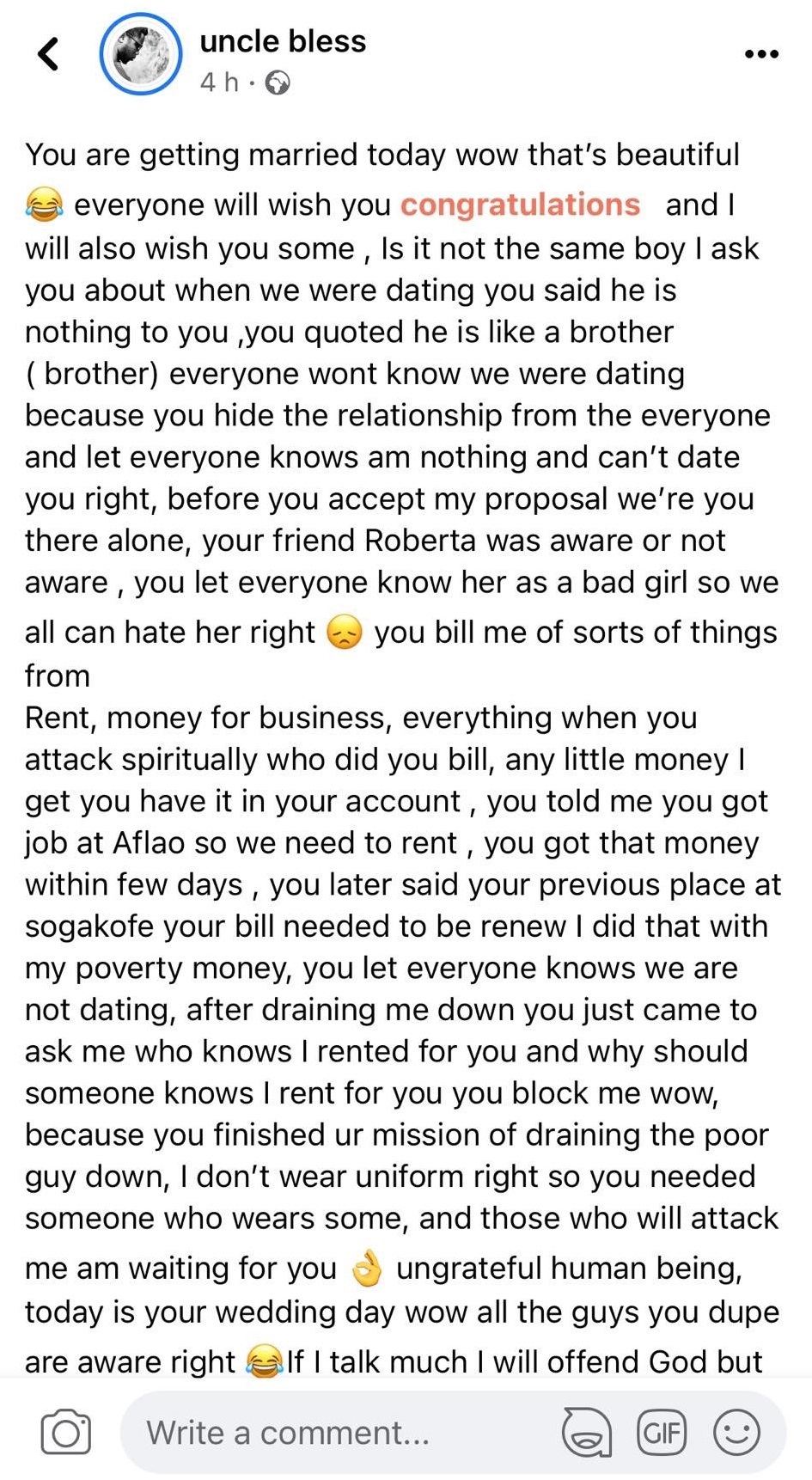Image resolution: width=812 pixels, height=1480 pixels.
Task: Open the avatar sticker picker
Action: pos(586,1432)
